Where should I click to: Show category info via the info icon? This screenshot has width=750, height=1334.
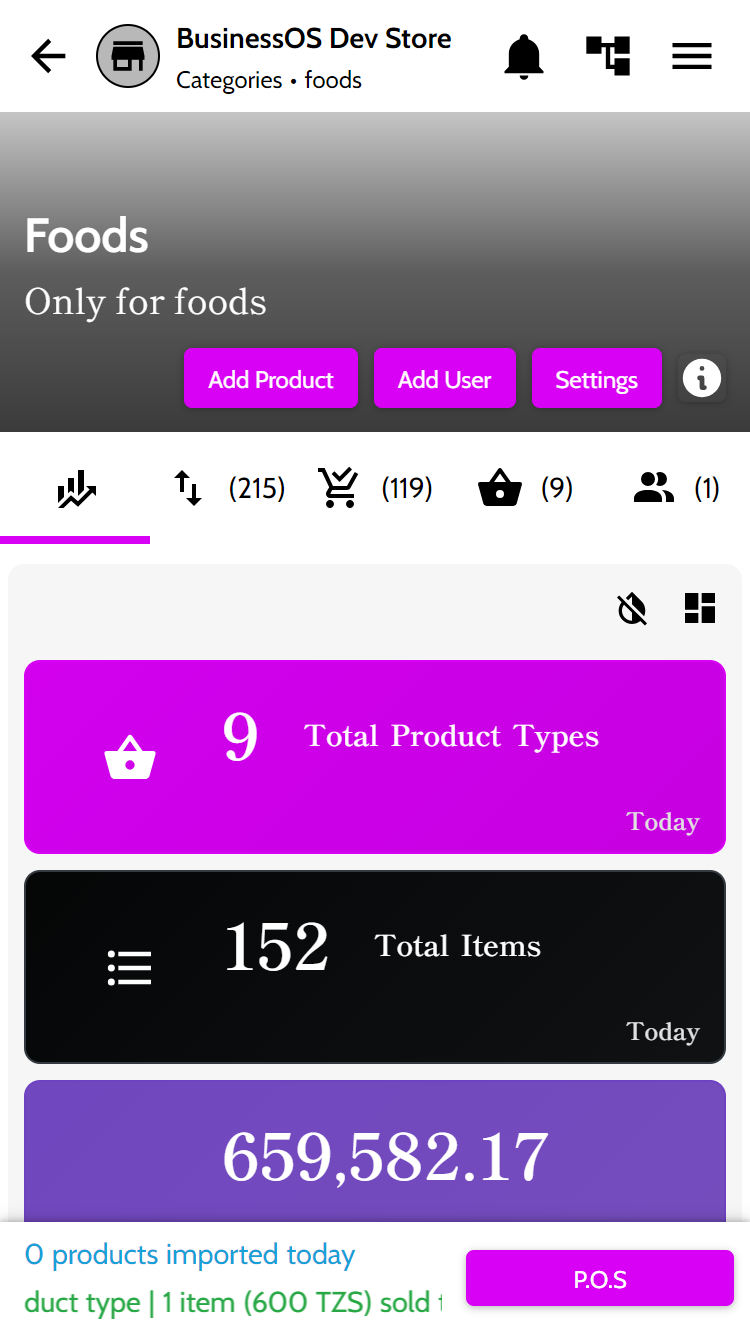coord(702,379)
